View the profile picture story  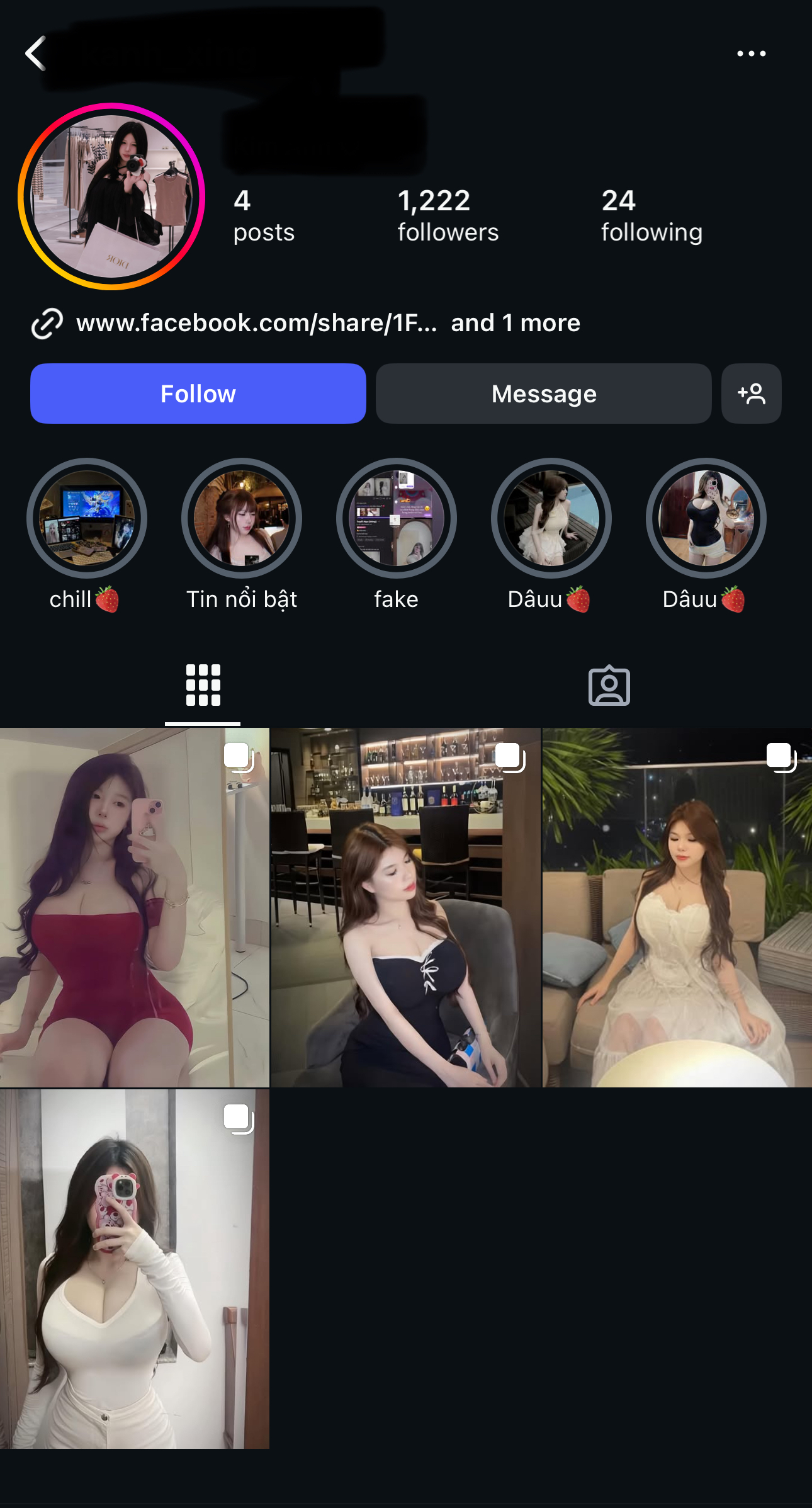111,196
